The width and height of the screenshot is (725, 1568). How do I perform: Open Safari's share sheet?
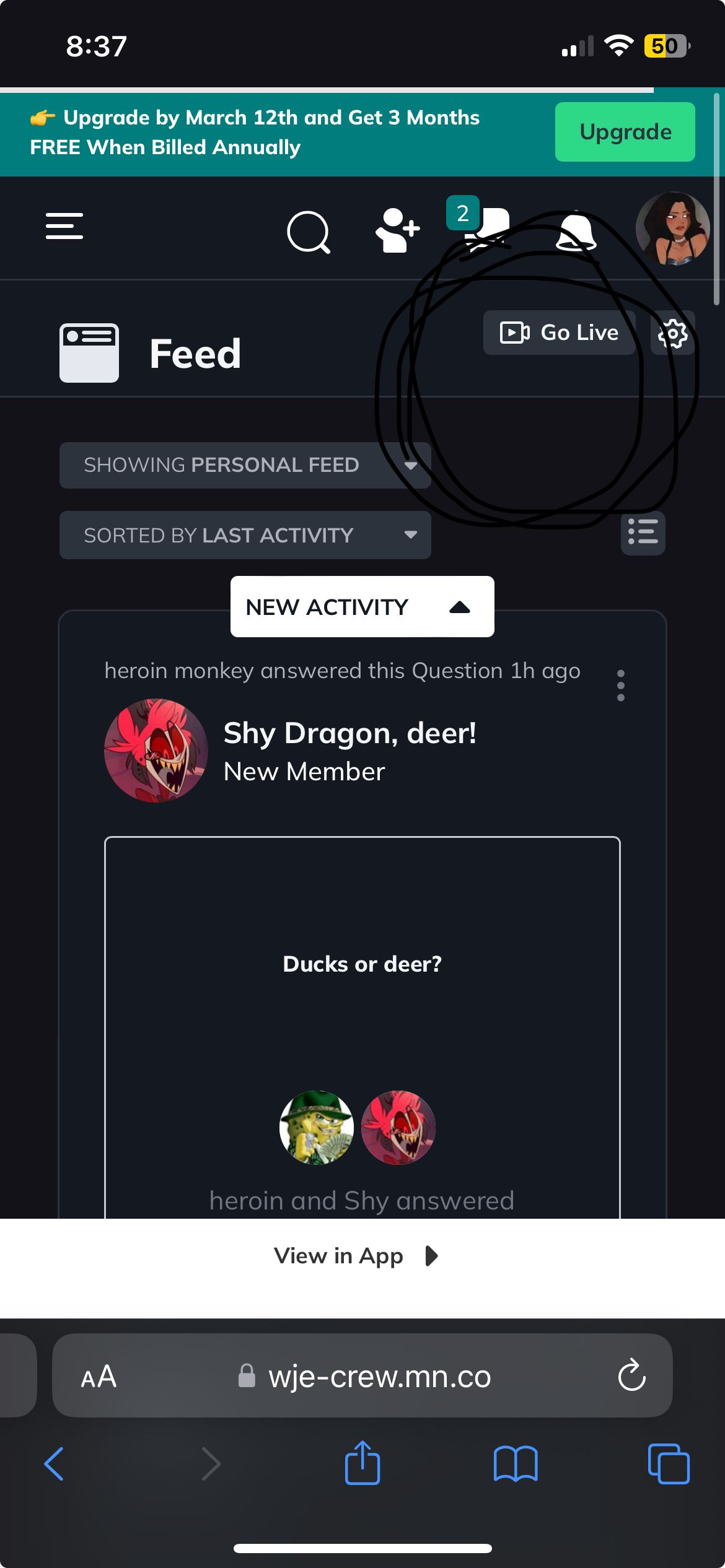tap(362, 1463)
